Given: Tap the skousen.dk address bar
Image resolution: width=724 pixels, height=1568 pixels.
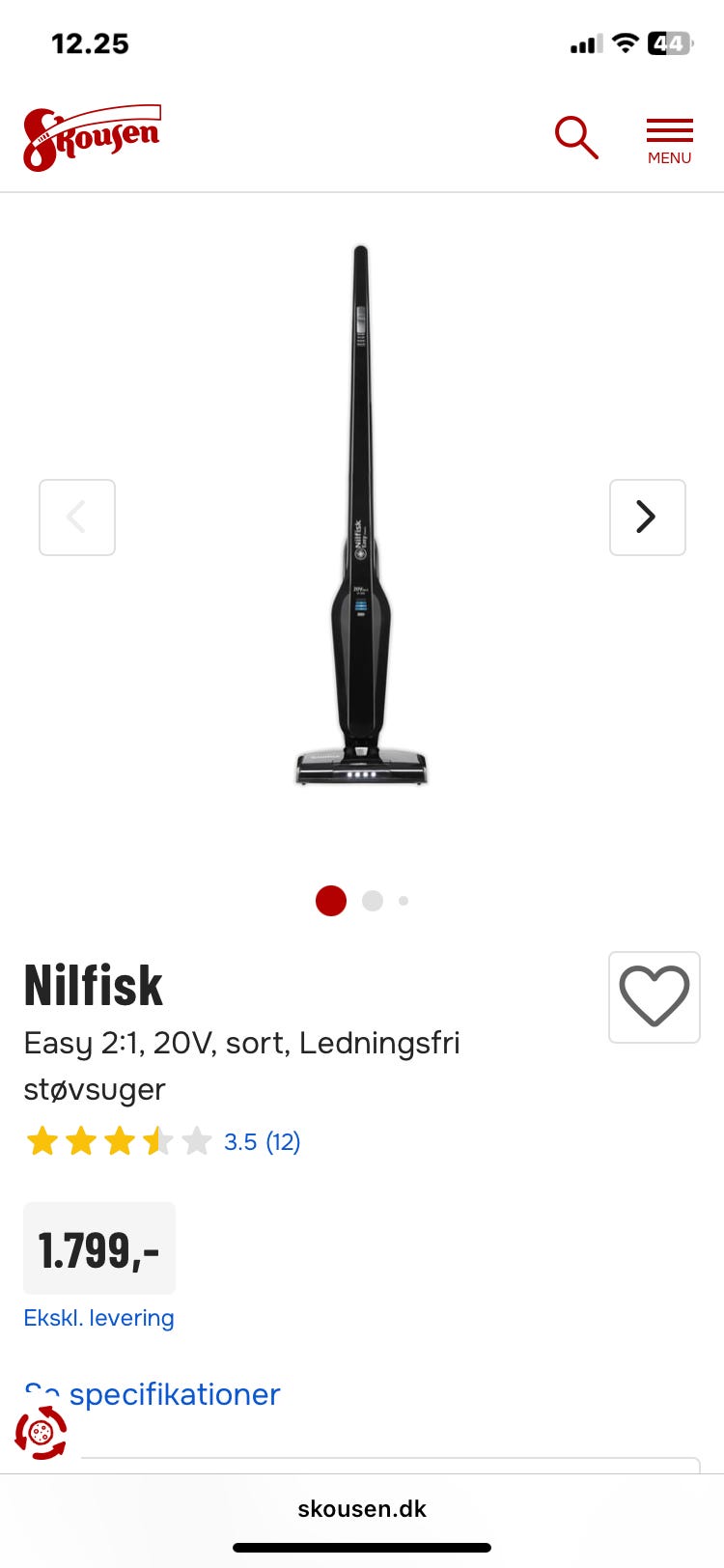Looking at the screenshot, I should (x=362, y=1509).
